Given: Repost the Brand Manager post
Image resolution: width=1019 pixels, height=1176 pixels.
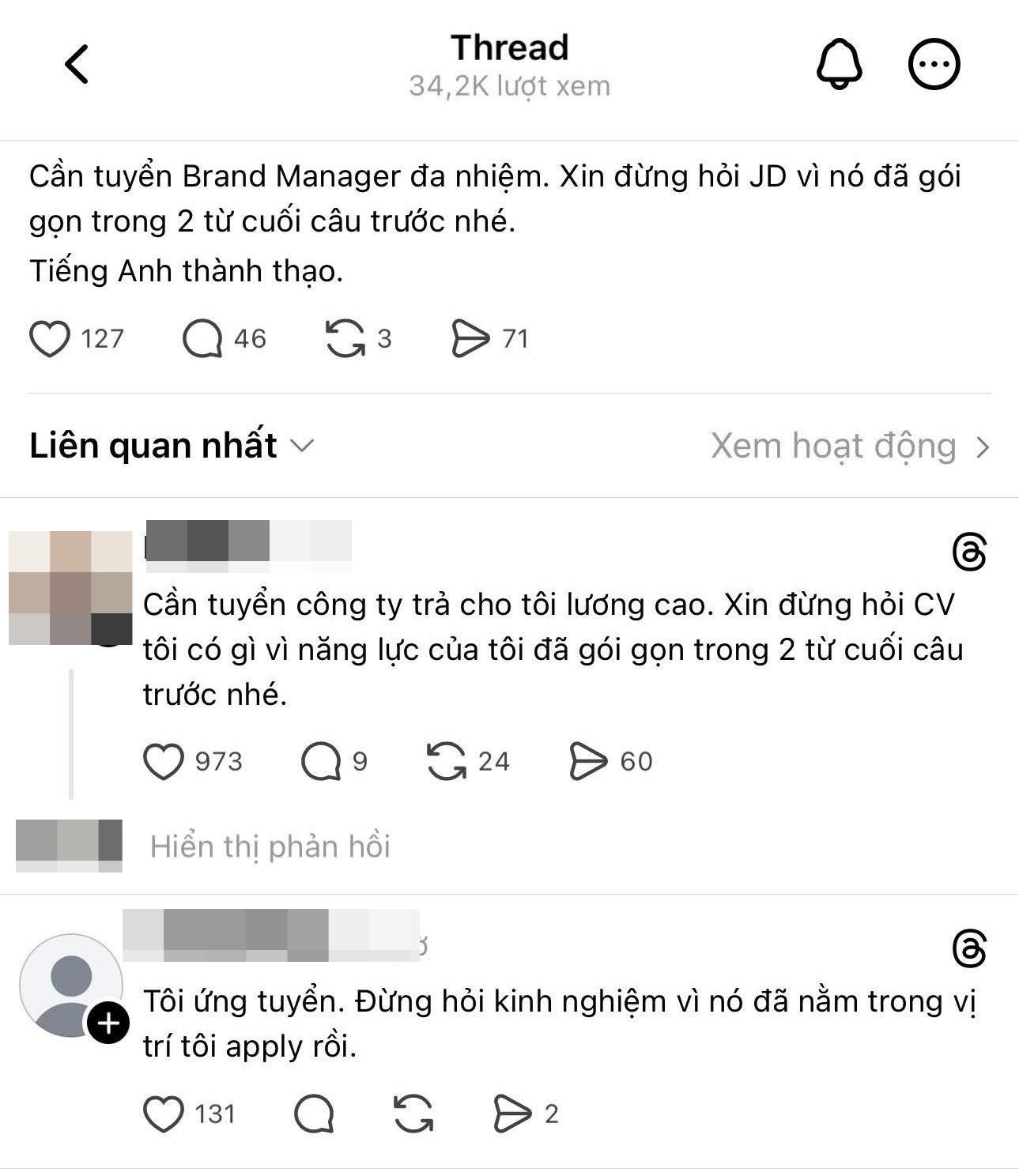Looking at the screenshot, I should tap(345, 339).
